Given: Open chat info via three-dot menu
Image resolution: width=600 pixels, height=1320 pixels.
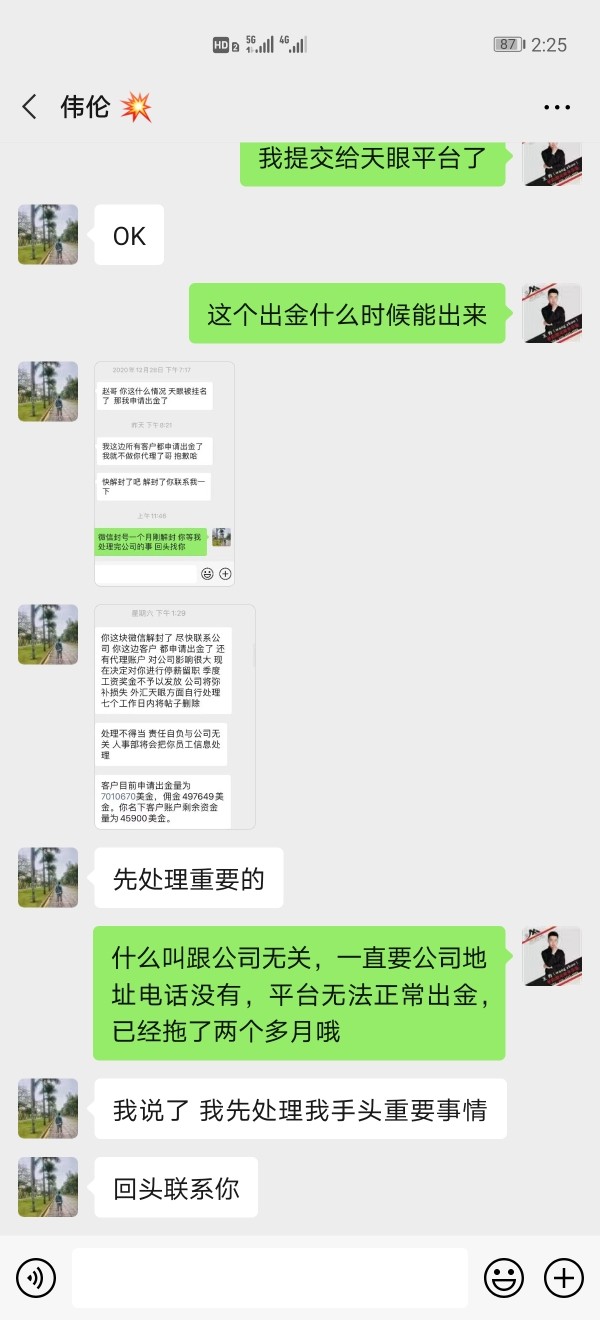Looking at the screenshot, I should click(x=557, y=107).
